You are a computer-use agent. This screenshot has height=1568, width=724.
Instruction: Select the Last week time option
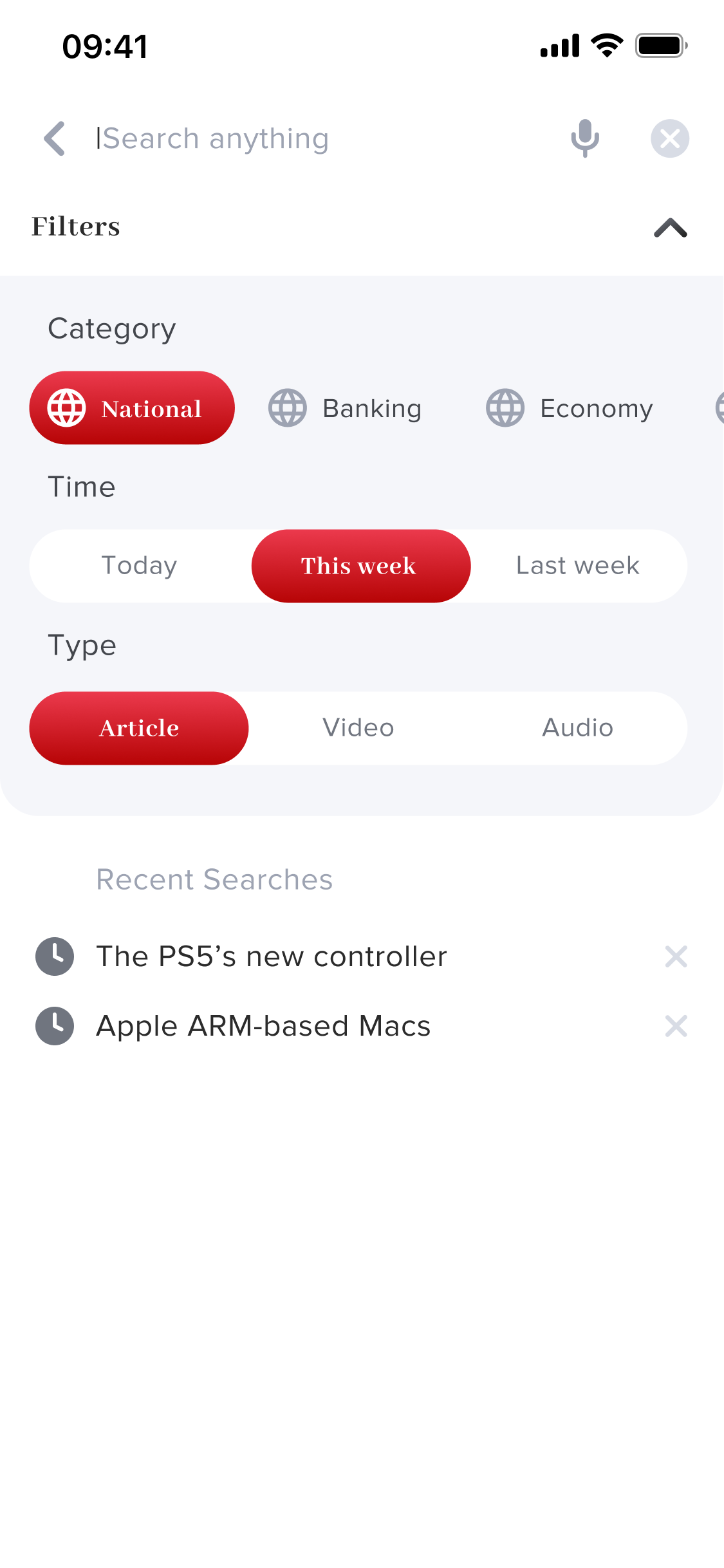[x=577, y=566]
